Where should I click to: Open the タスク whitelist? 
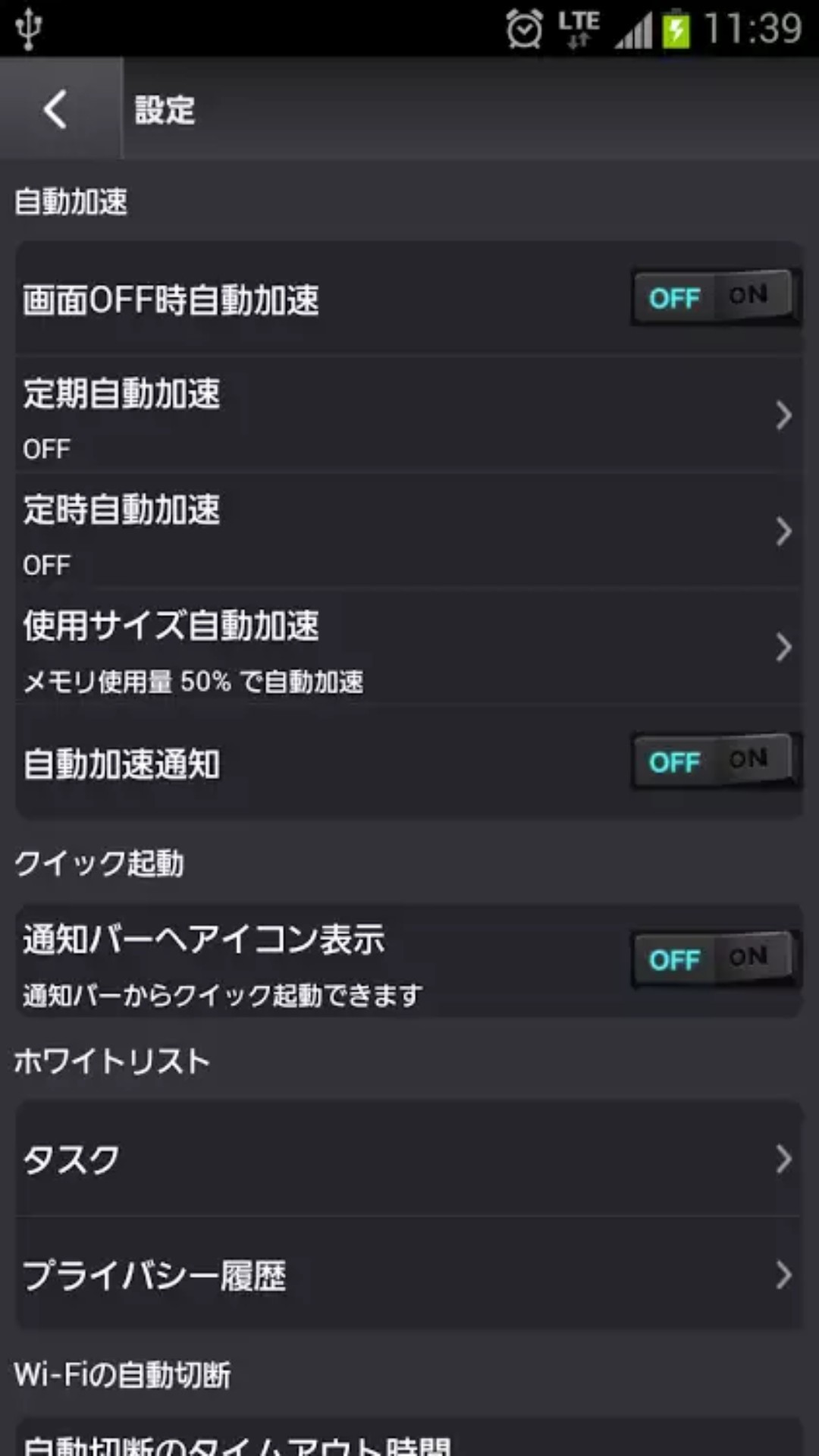click(x=409, y=1159)
